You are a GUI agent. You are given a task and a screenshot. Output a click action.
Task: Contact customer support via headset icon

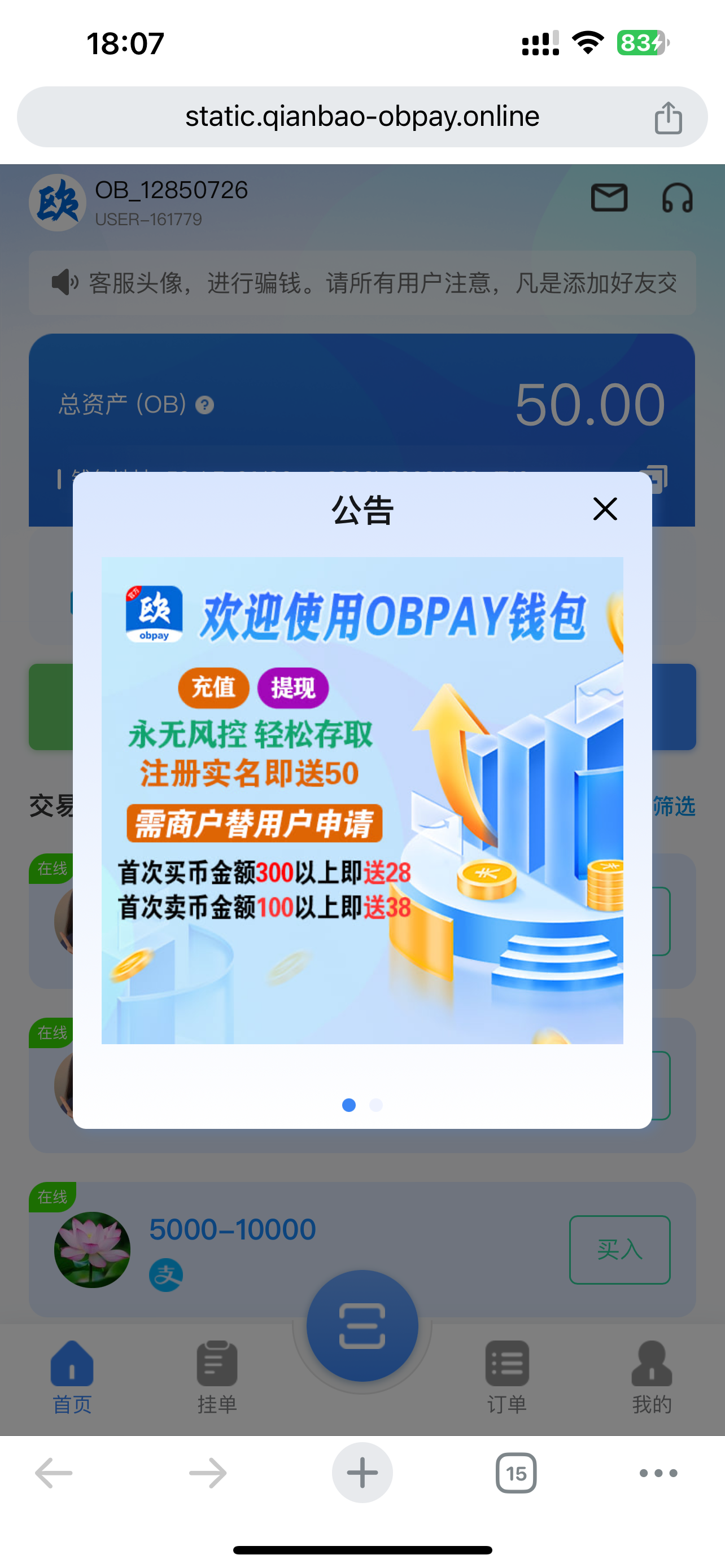(x=677, y=199)
